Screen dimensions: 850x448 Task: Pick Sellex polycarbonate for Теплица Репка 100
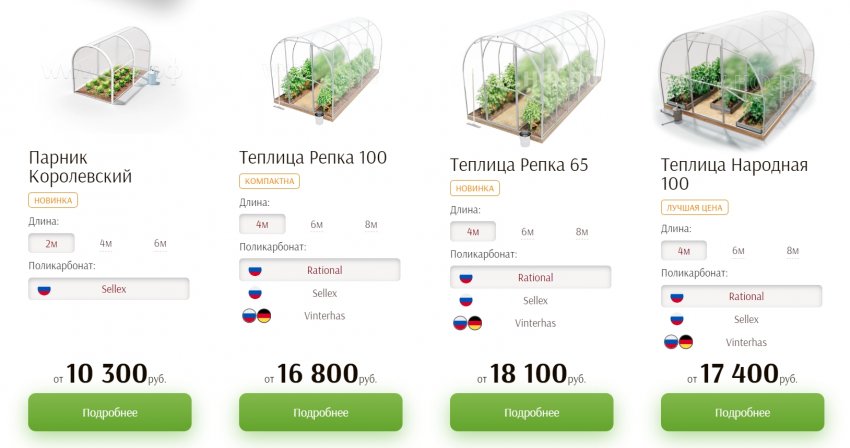point(324,293)
